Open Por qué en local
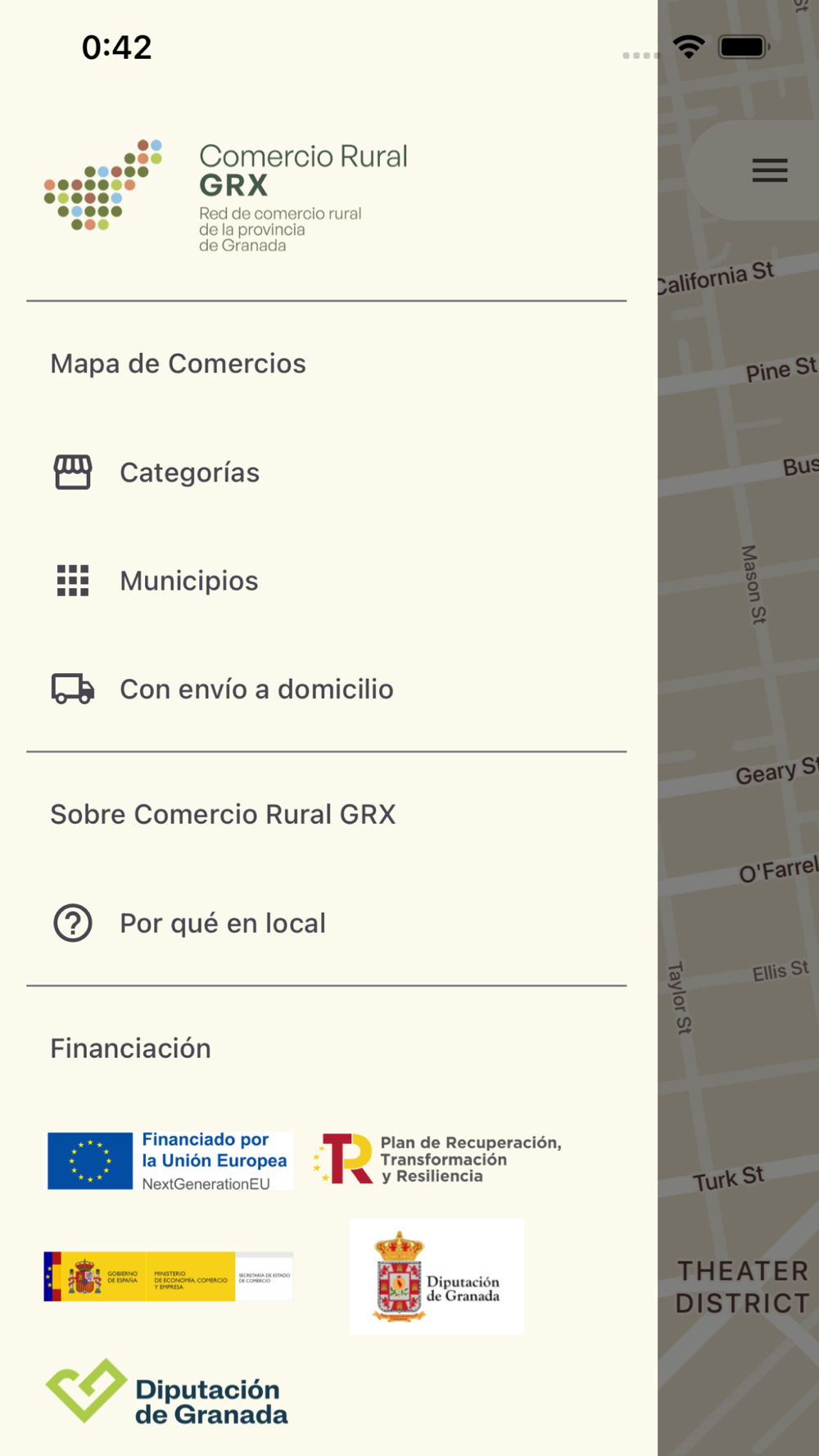 coord(222,923)
